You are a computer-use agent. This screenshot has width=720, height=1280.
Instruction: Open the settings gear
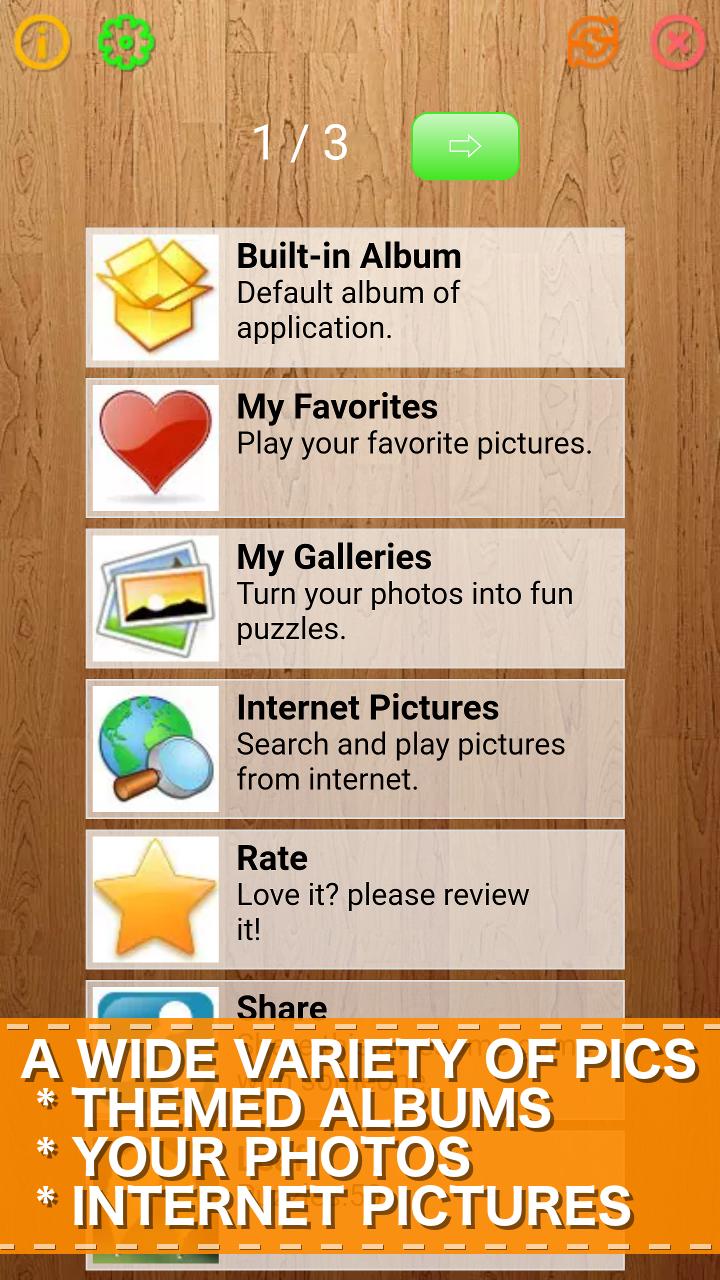pyautogui.click(x=126, y=41)
